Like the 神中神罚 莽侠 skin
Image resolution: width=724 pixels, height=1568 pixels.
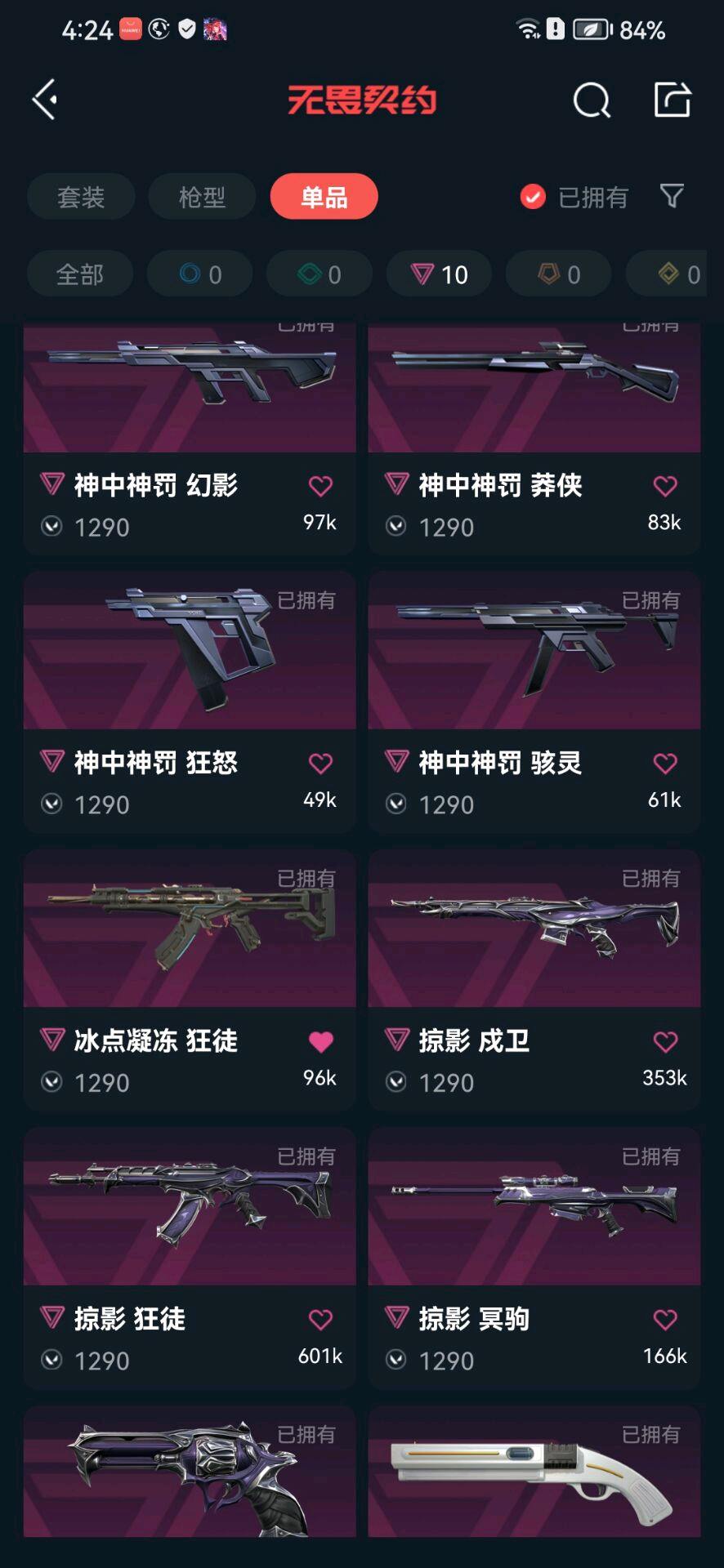(x=665, y=486)
